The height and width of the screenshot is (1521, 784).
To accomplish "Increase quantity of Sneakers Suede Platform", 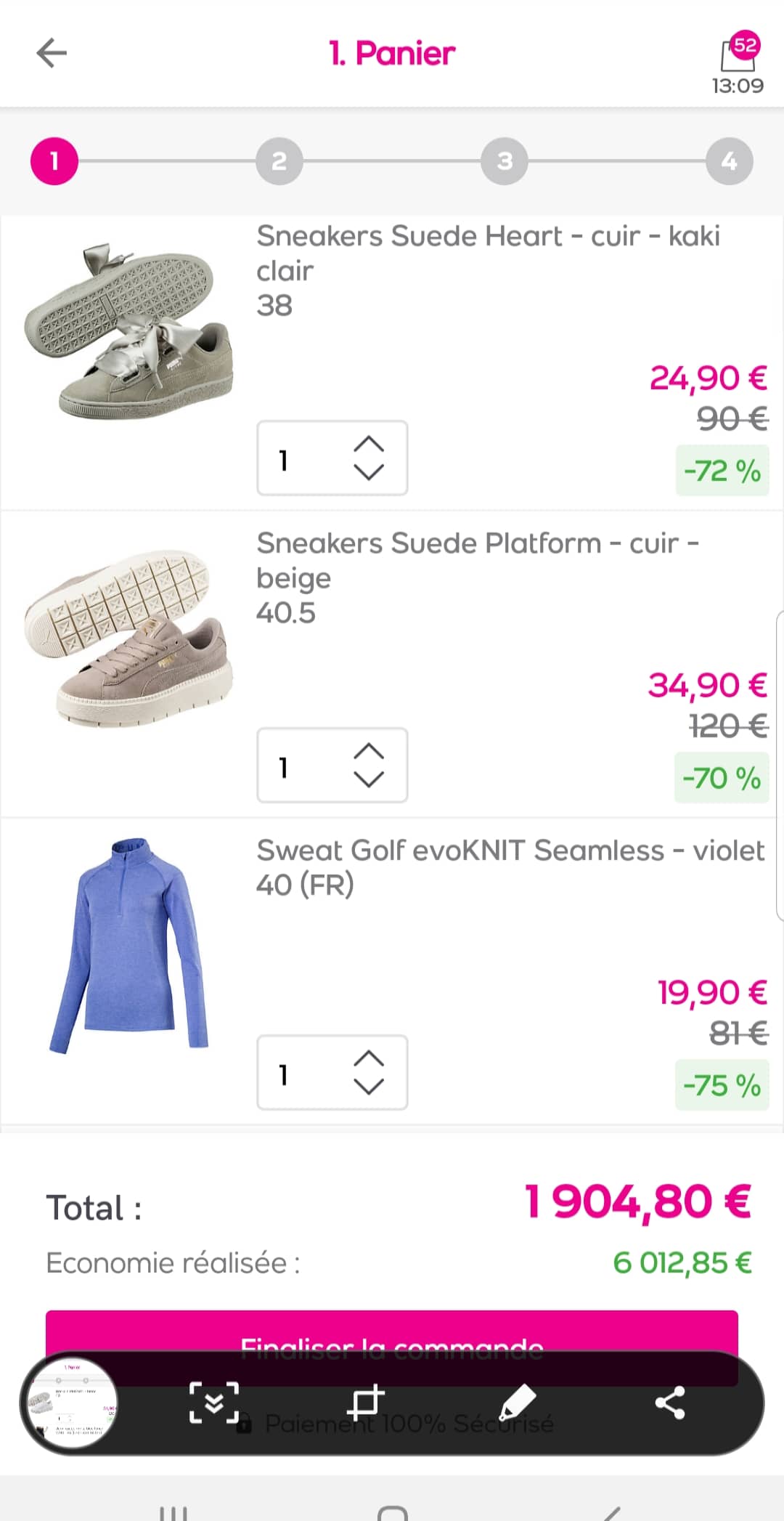I will pos(369,751).
